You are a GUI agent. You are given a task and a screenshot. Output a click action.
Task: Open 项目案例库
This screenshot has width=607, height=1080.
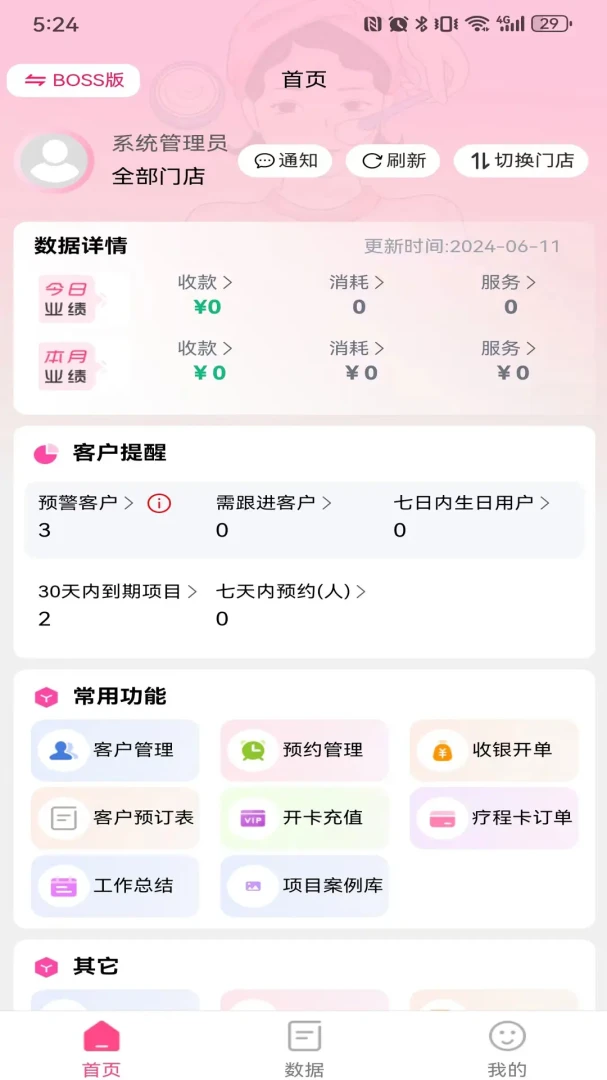305,886
